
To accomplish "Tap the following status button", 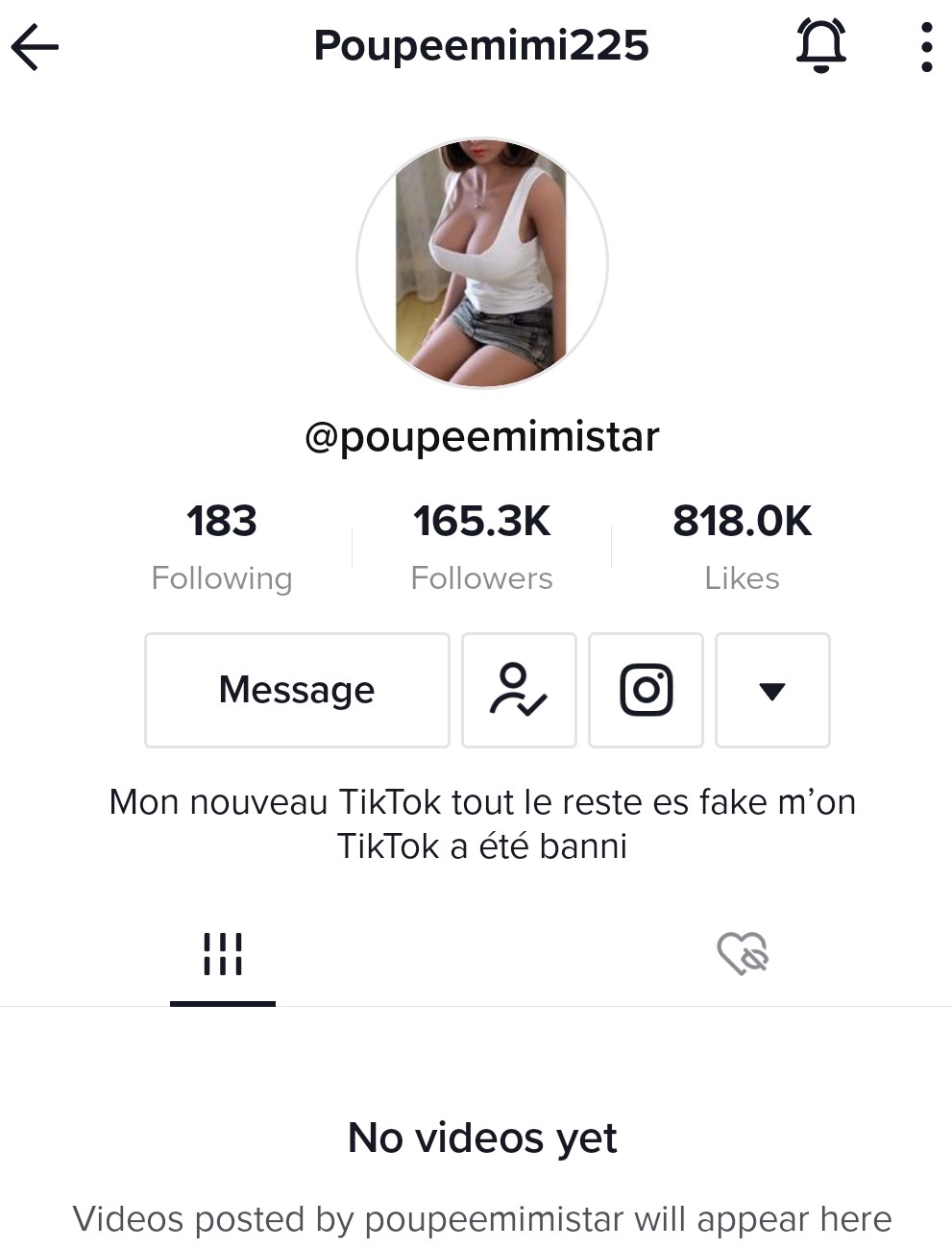I will click(519, 690).
